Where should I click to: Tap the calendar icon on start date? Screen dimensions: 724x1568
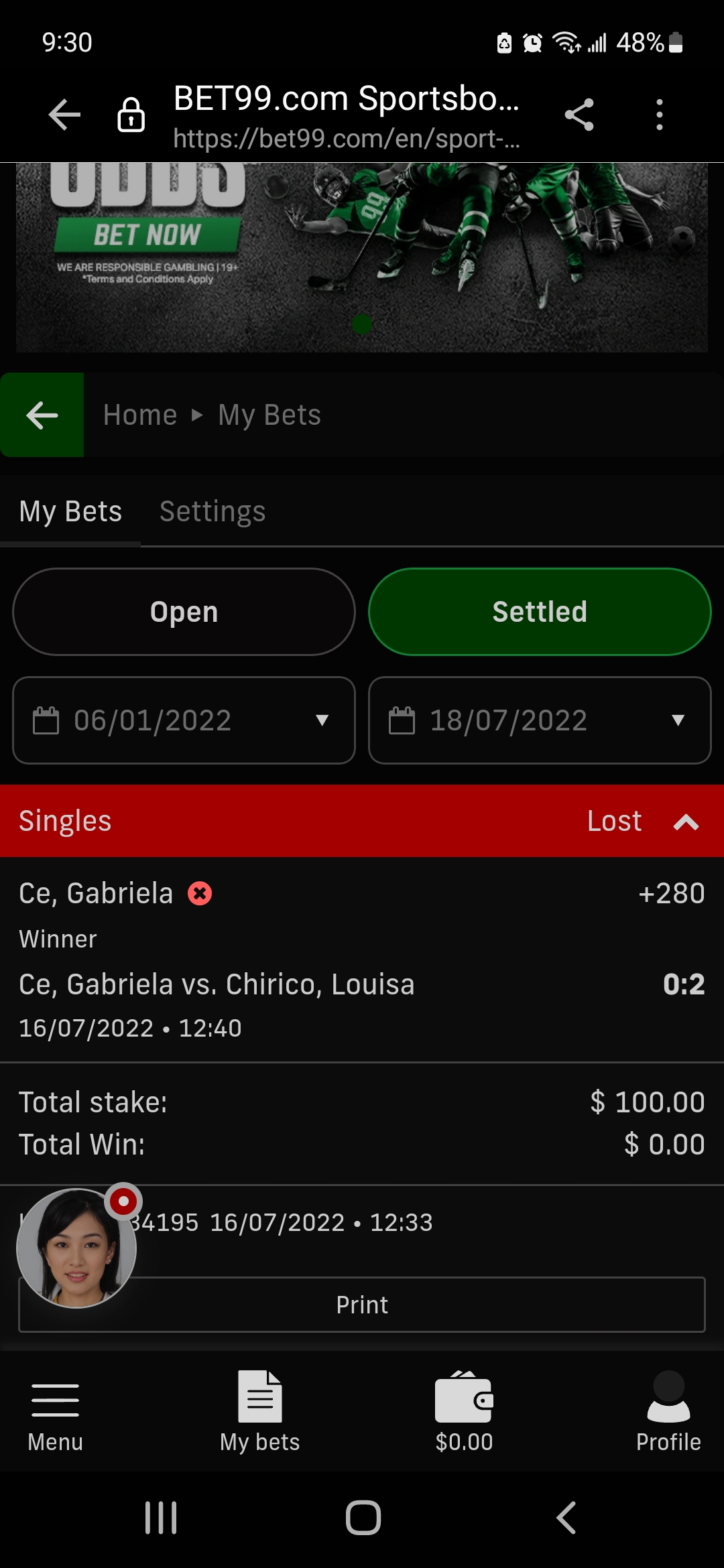[47, 720]
